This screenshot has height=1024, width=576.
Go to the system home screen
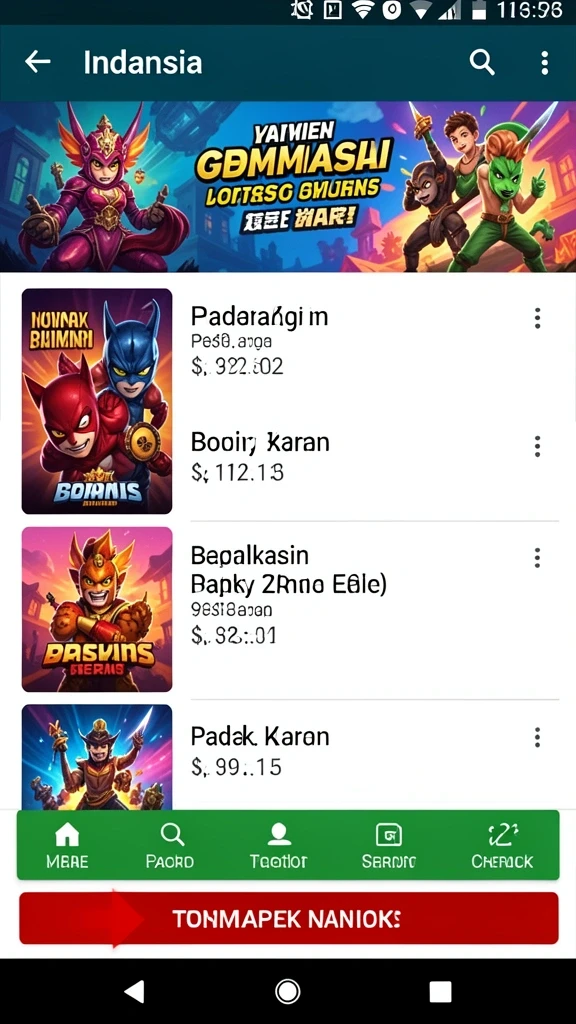point(288,991)
